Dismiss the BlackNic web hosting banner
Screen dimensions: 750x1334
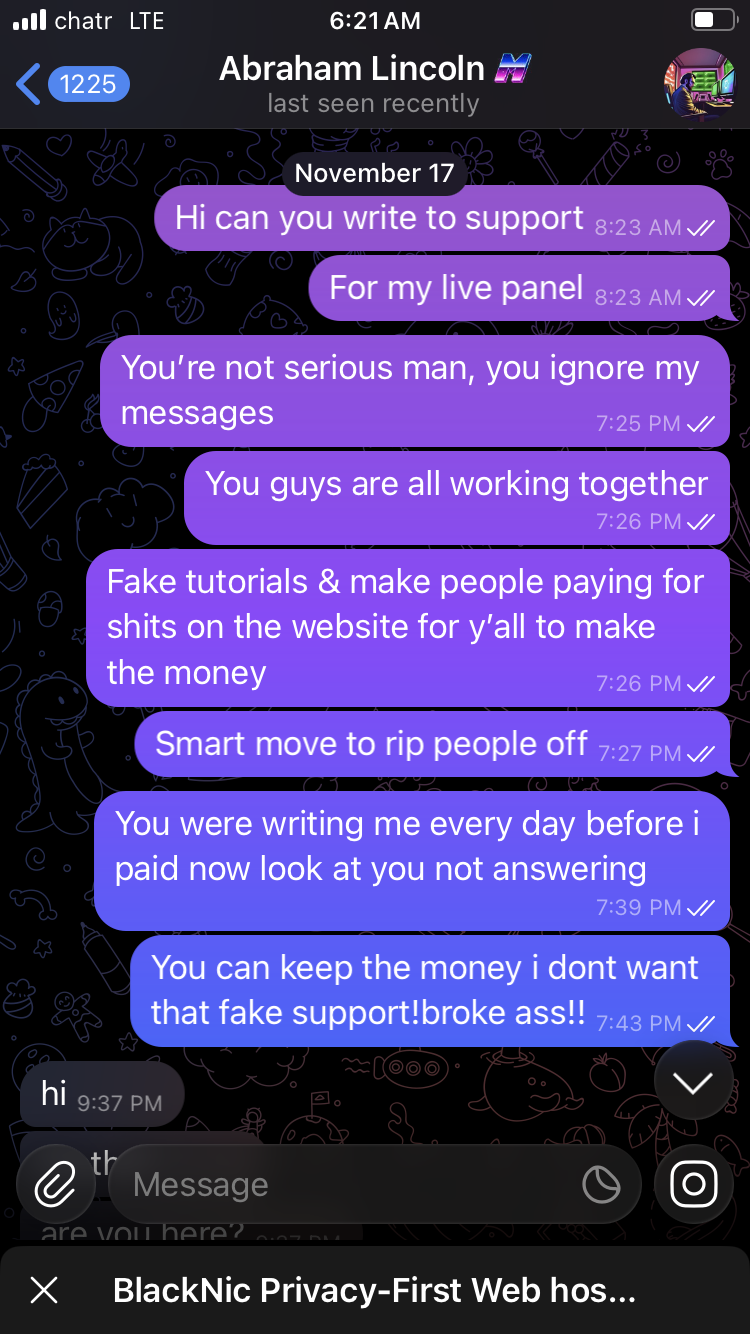coord(44,1290)
